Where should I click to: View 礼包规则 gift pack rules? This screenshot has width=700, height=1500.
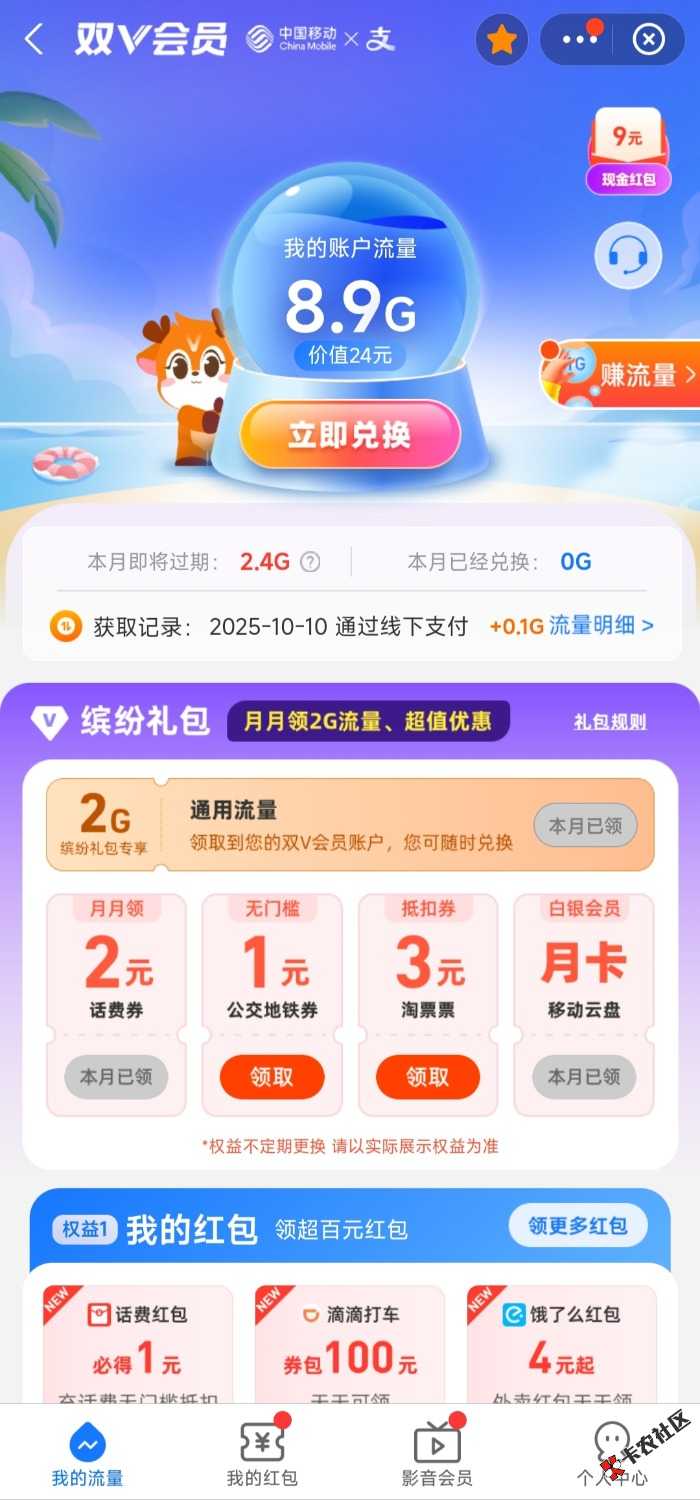[610, 722]
